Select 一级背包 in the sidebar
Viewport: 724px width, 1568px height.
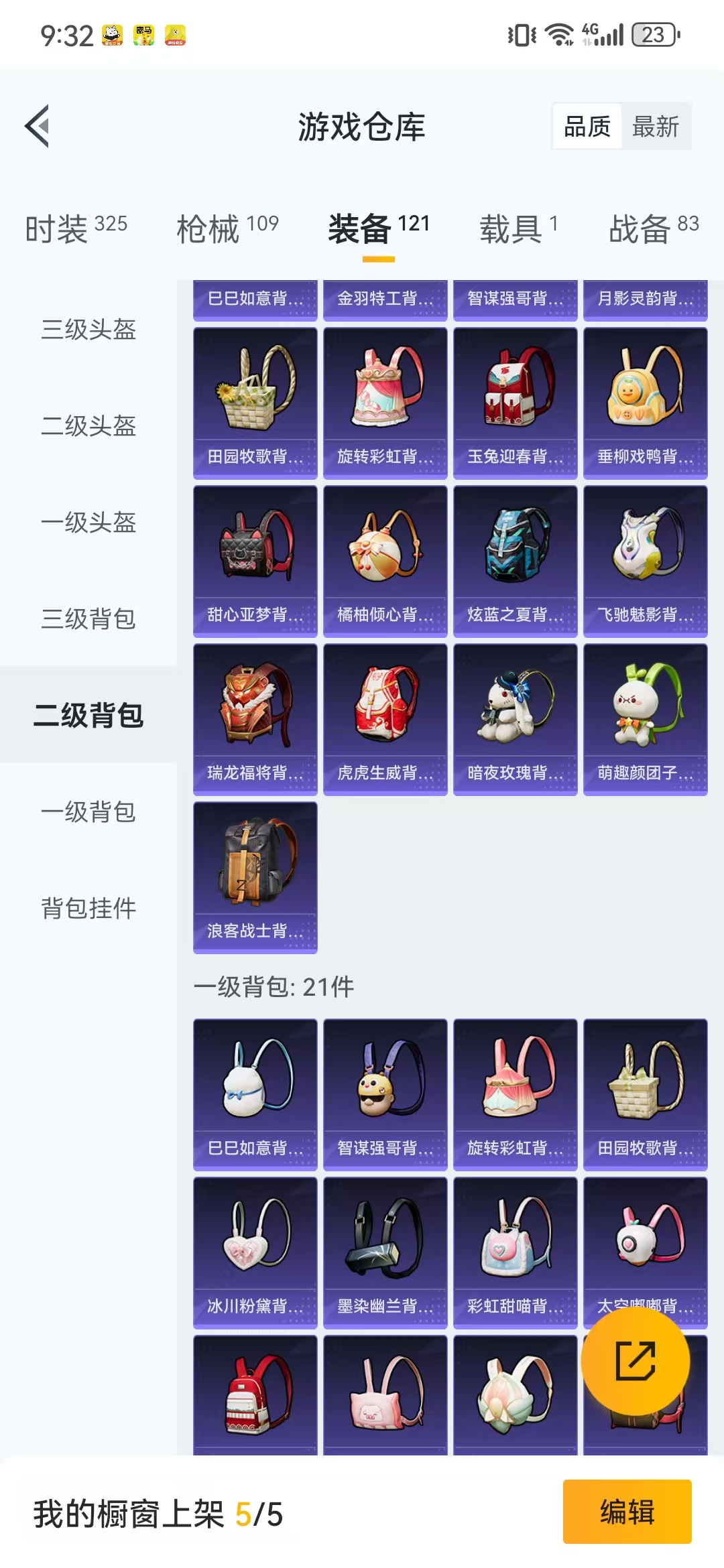88,812
